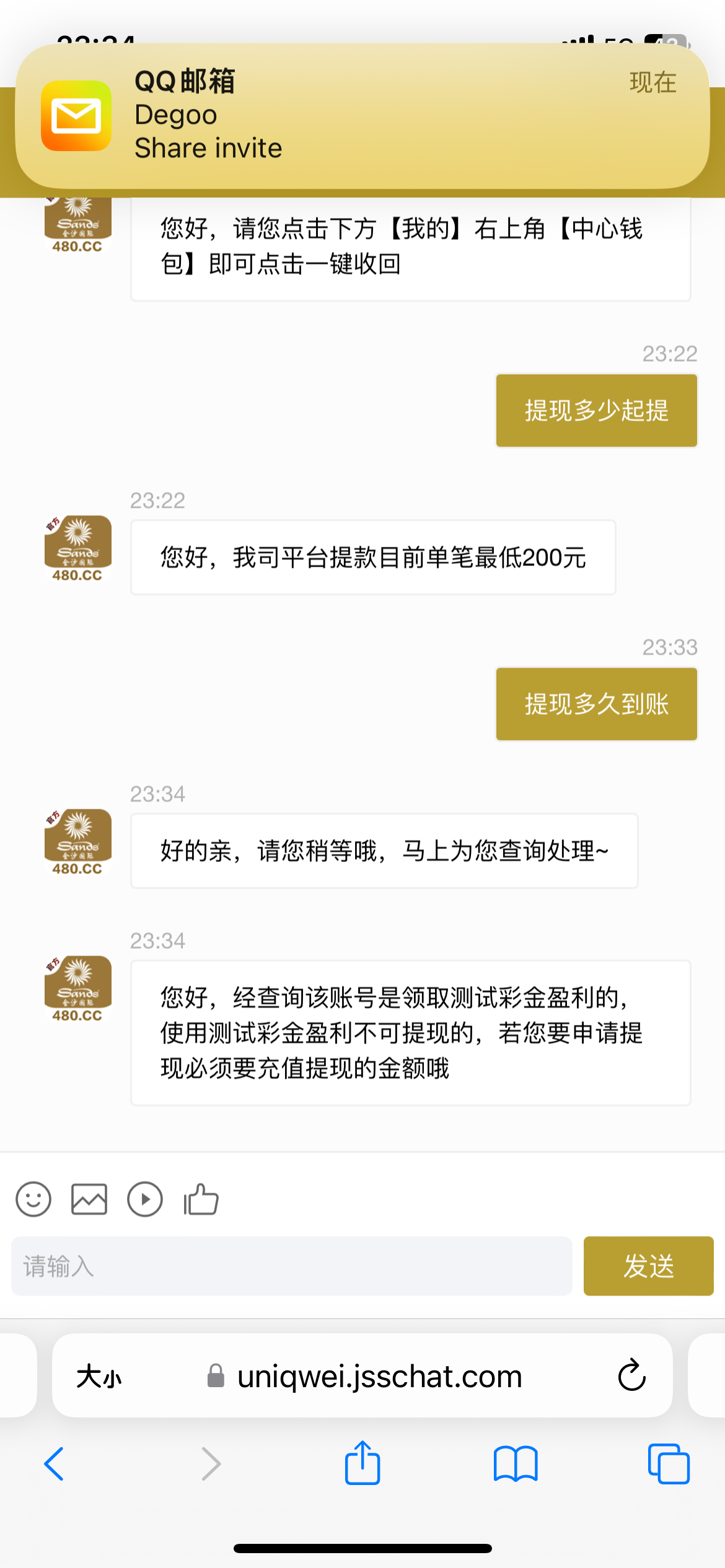Go back to the previous page
The width and height of the screenshot is (725, 1568).
point(55,1464)
